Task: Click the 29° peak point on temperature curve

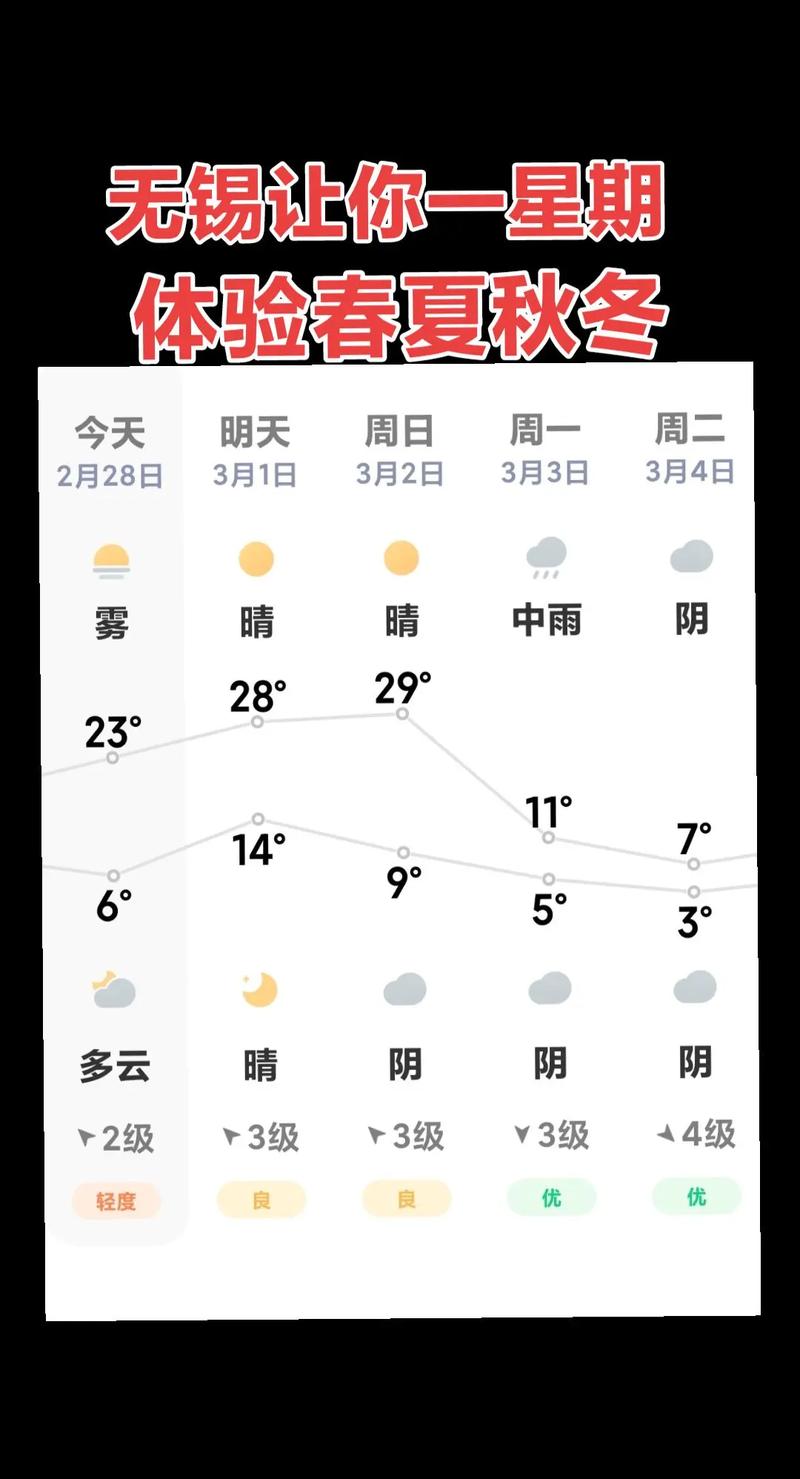Action: click(x=402, y=714)
